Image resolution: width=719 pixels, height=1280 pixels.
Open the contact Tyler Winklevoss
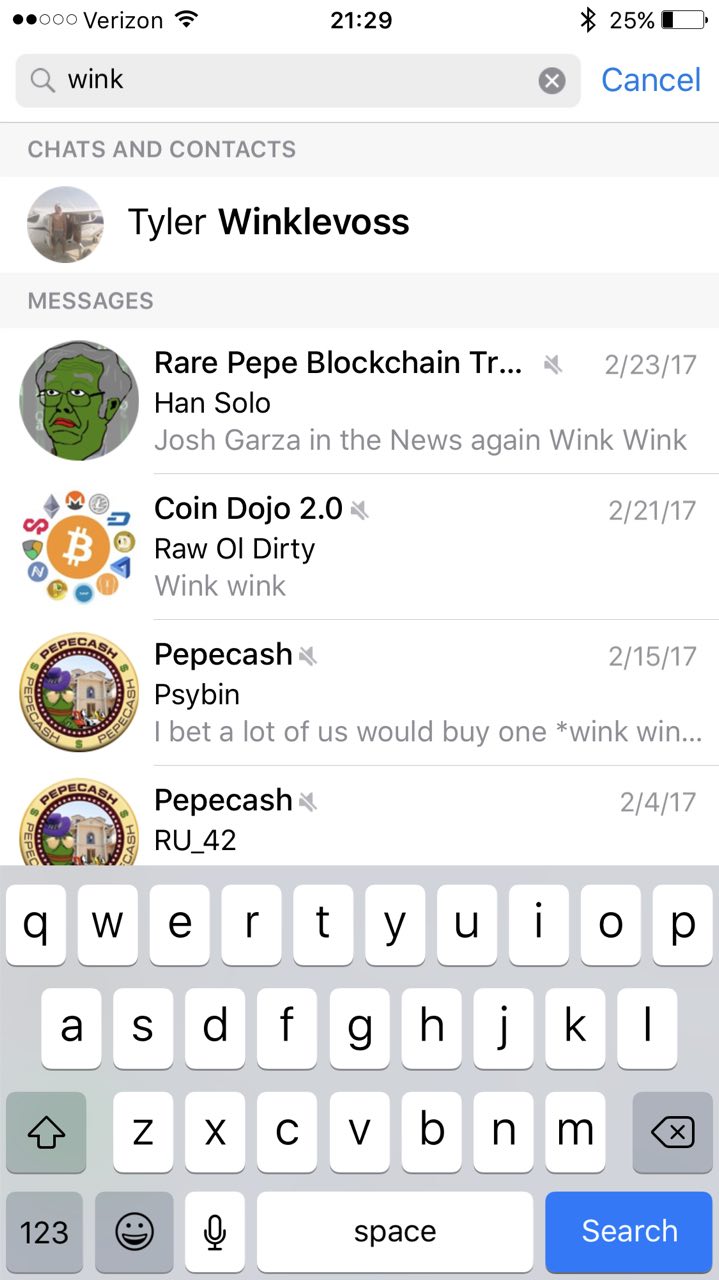point(360,224)
